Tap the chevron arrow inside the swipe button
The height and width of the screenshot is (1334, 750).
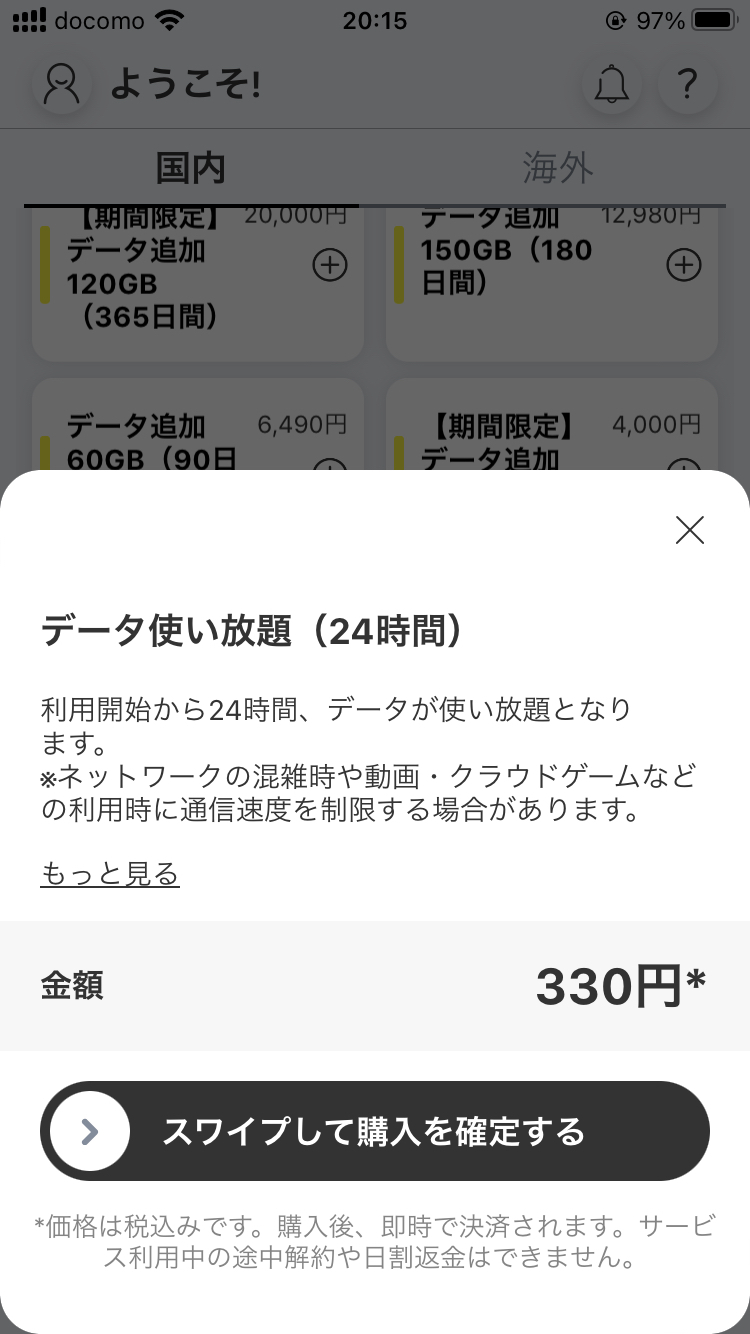pos(88,1131)
